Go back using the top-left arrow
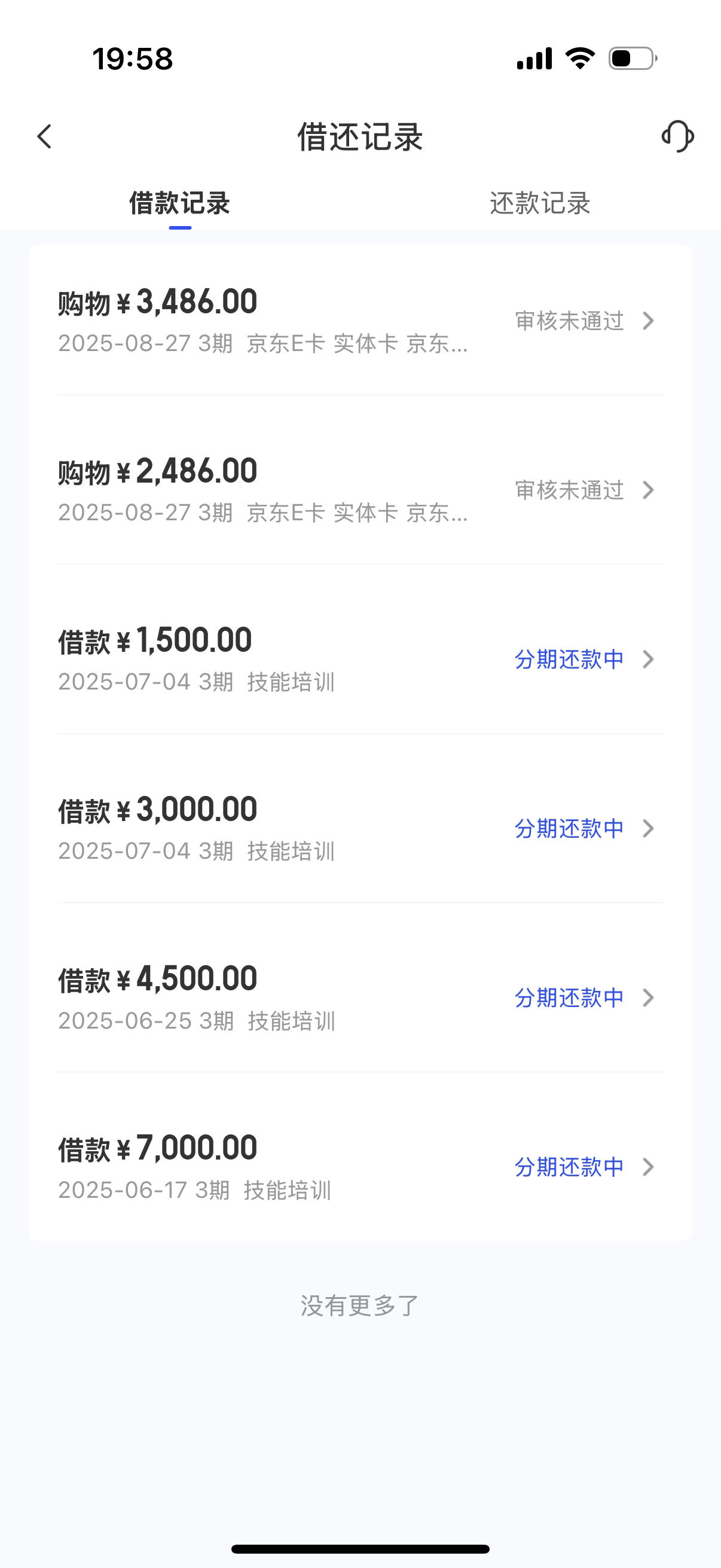 pyautogui.click(x=44, y=136)
